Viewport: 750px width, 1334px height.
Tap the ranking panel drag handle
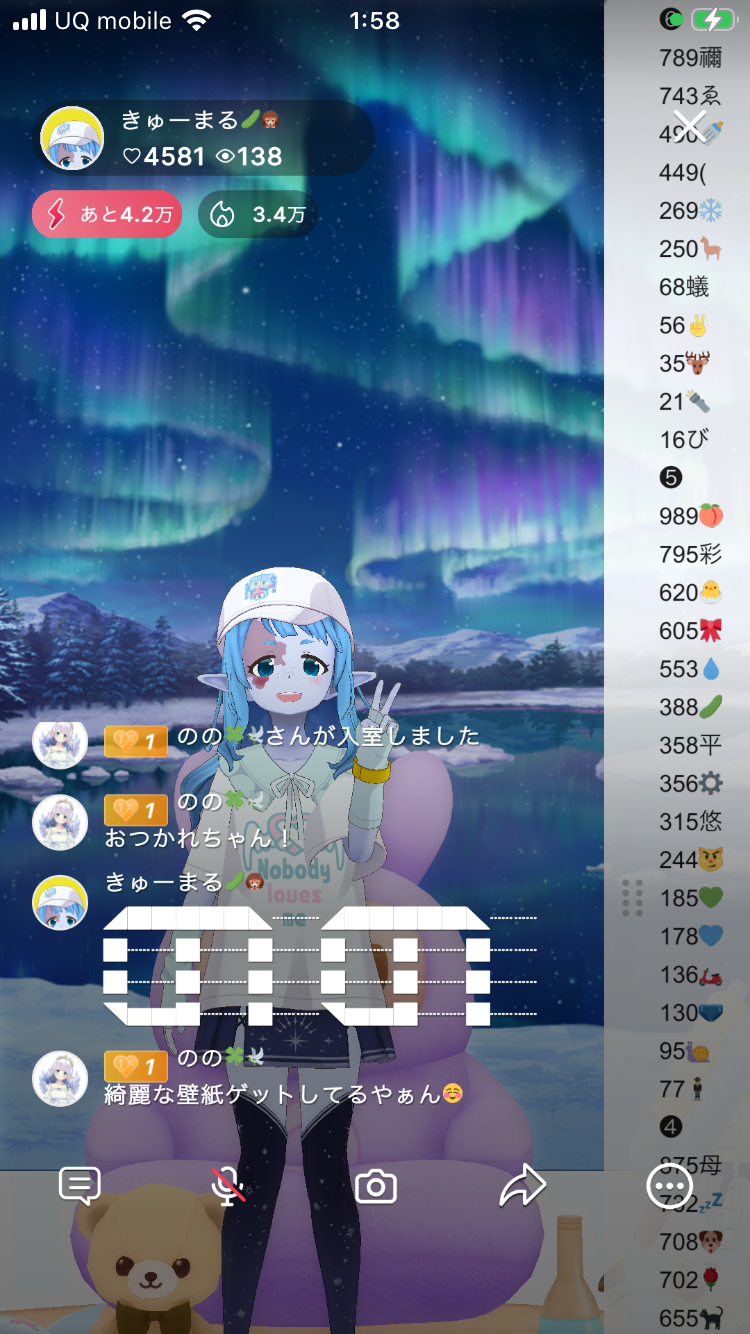632,898
